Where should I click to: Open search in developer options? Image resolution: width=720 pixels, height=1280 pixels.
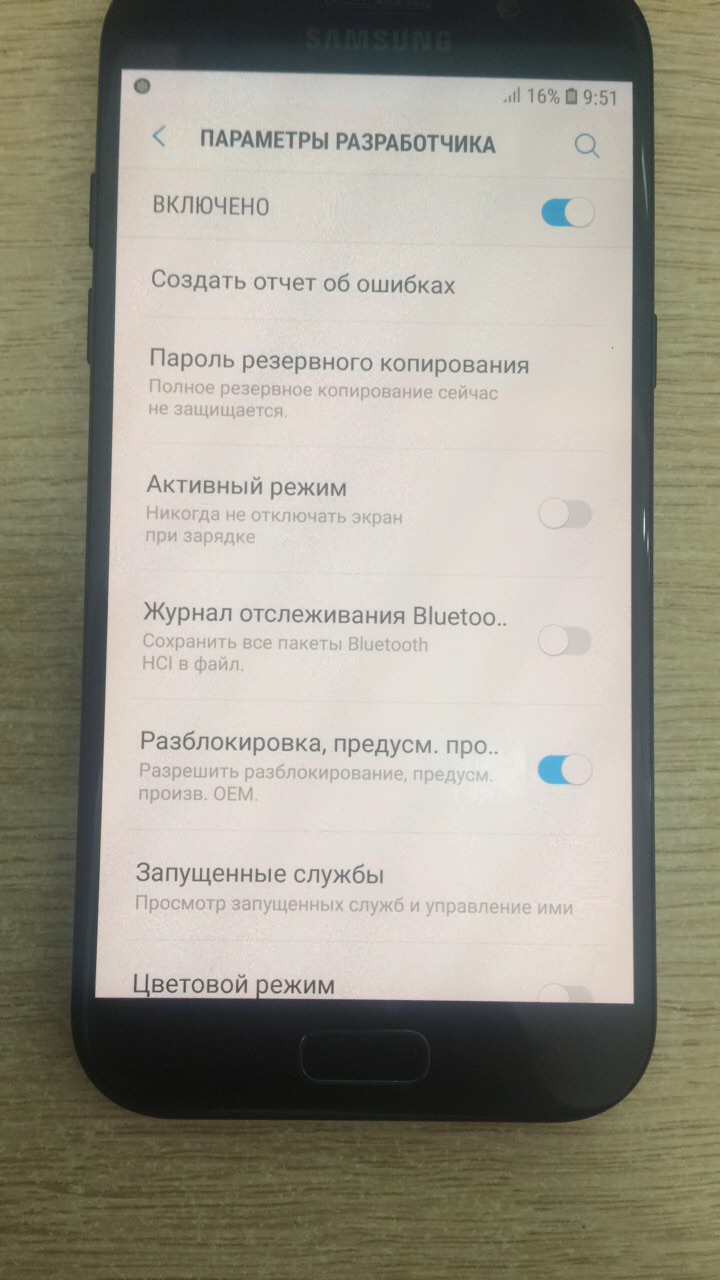pyautogui.click(x=587, y=146)
